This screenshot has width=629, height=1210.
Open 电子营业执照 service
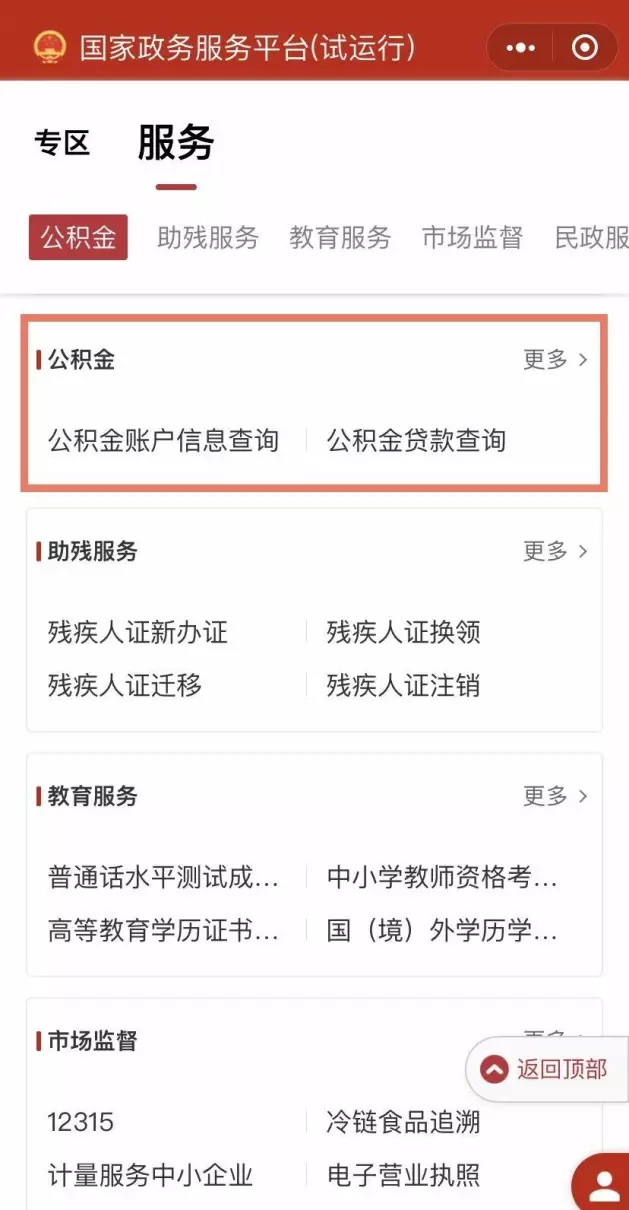point(404,1175)
